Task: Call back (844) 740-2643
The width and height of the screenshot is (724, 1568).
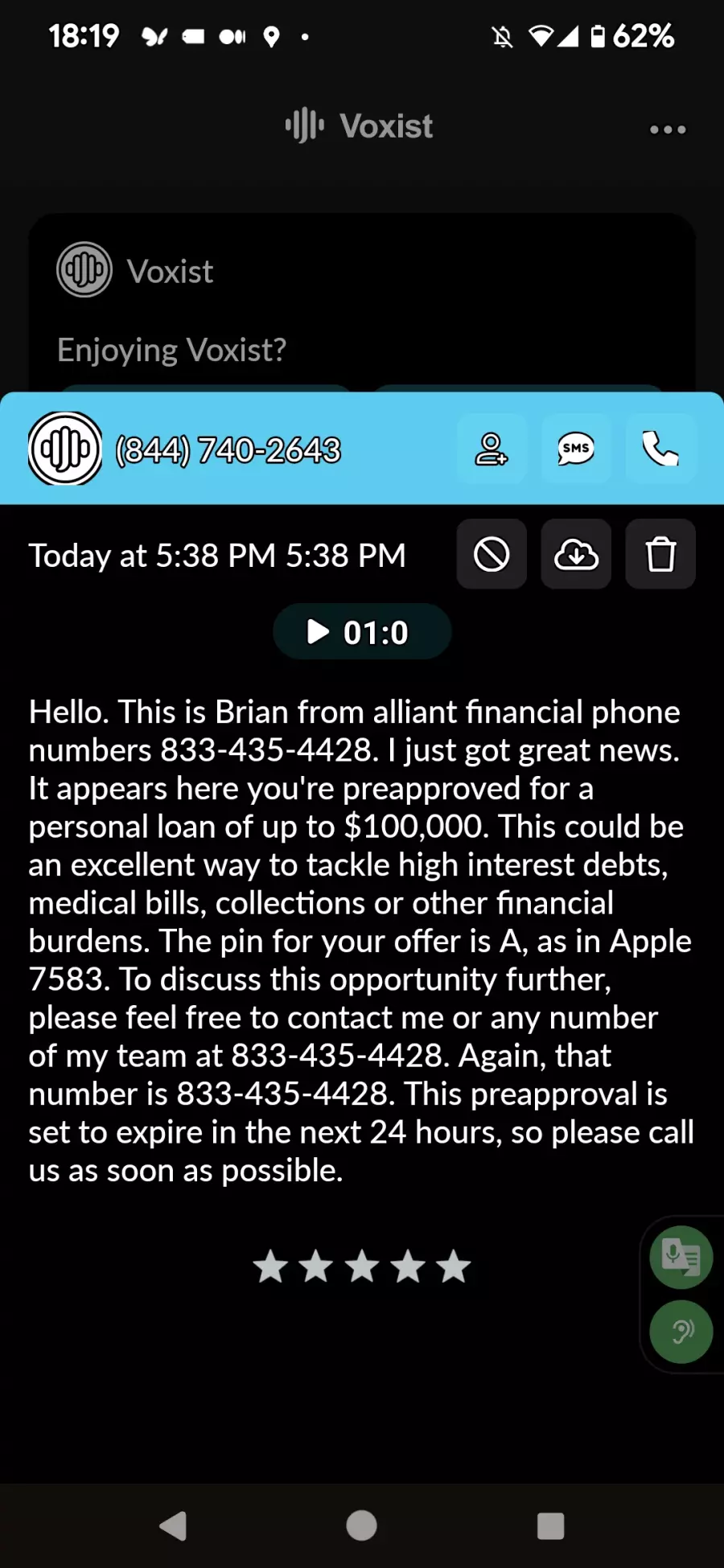Action: (660, 449)
